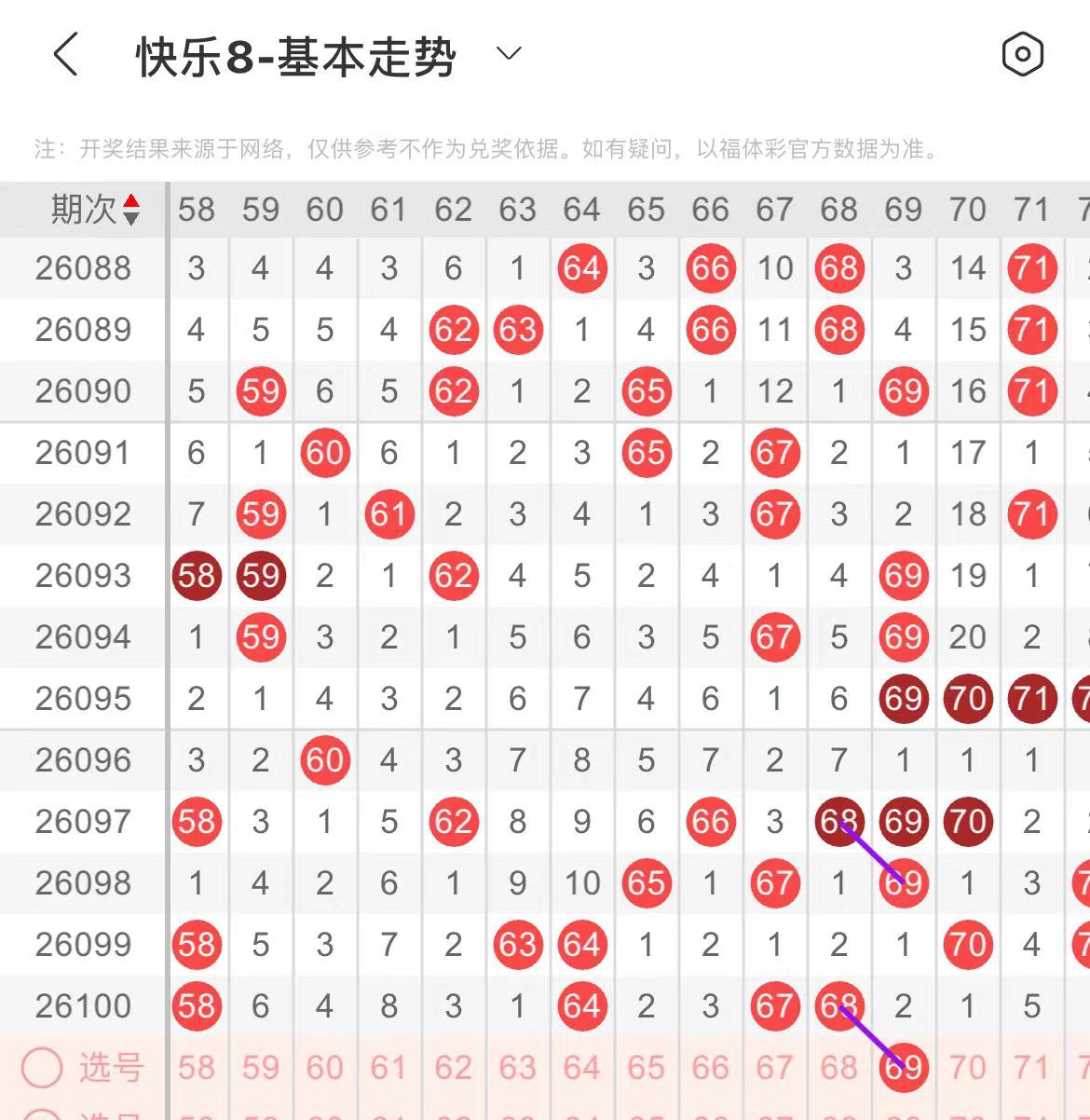Pick number 60 in the fully visible 选号 row
1090x1120 pixels.
point(324,1068)
